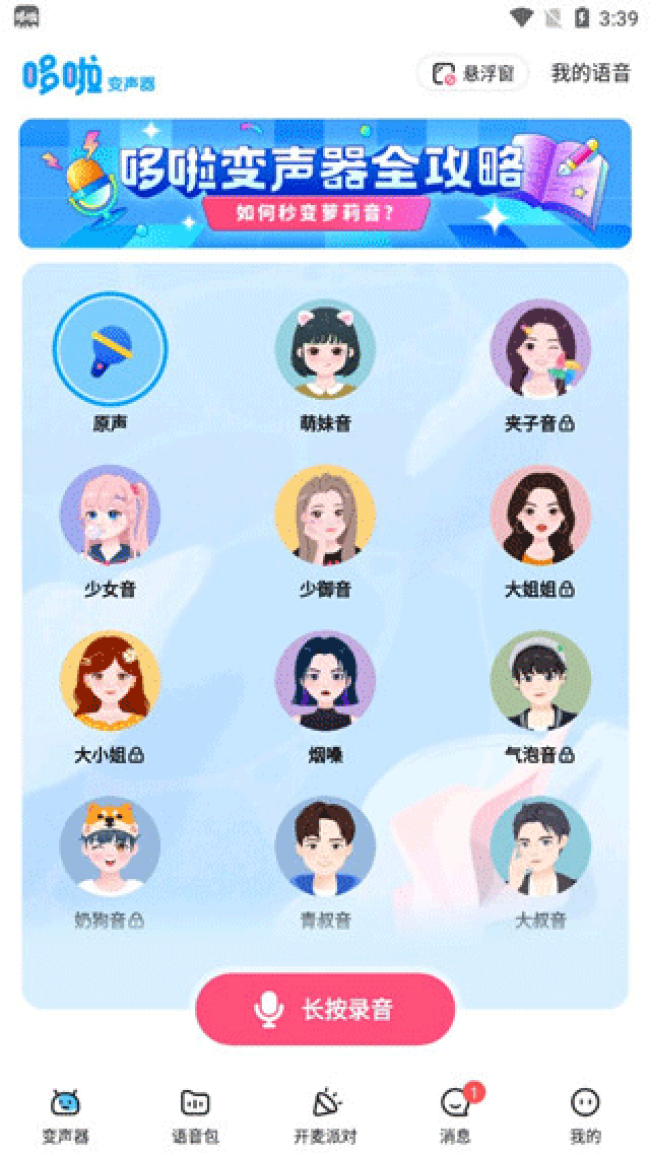Screen dimensions: 650x1153
Task: Switch to the 语音包 tab
Action: point(195,1114)
